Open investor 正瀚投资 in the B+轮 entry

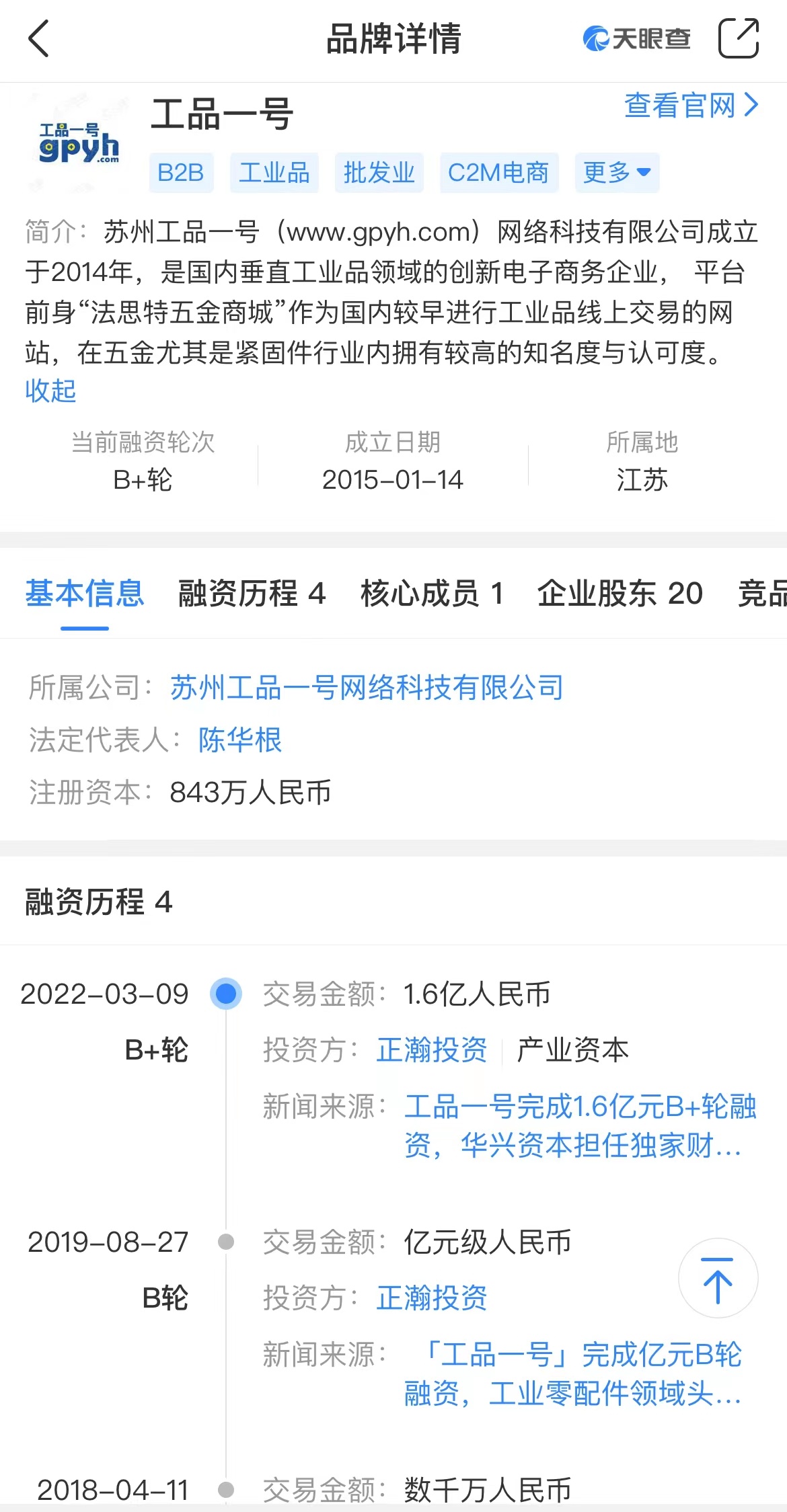[432, 1049]
